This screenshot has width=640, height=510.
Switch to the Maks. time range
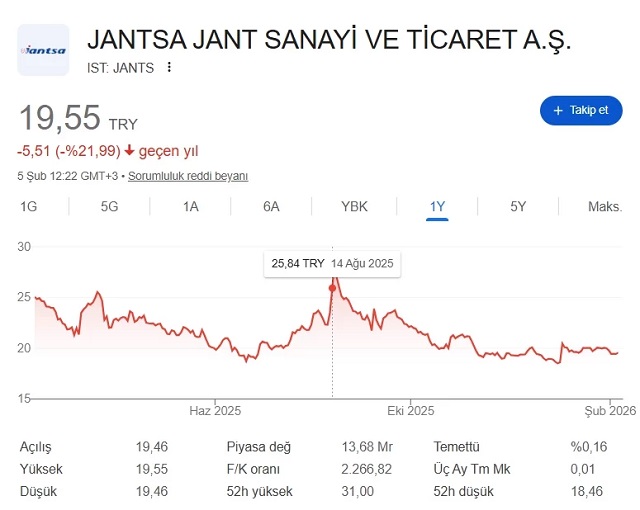pos(604,207)
